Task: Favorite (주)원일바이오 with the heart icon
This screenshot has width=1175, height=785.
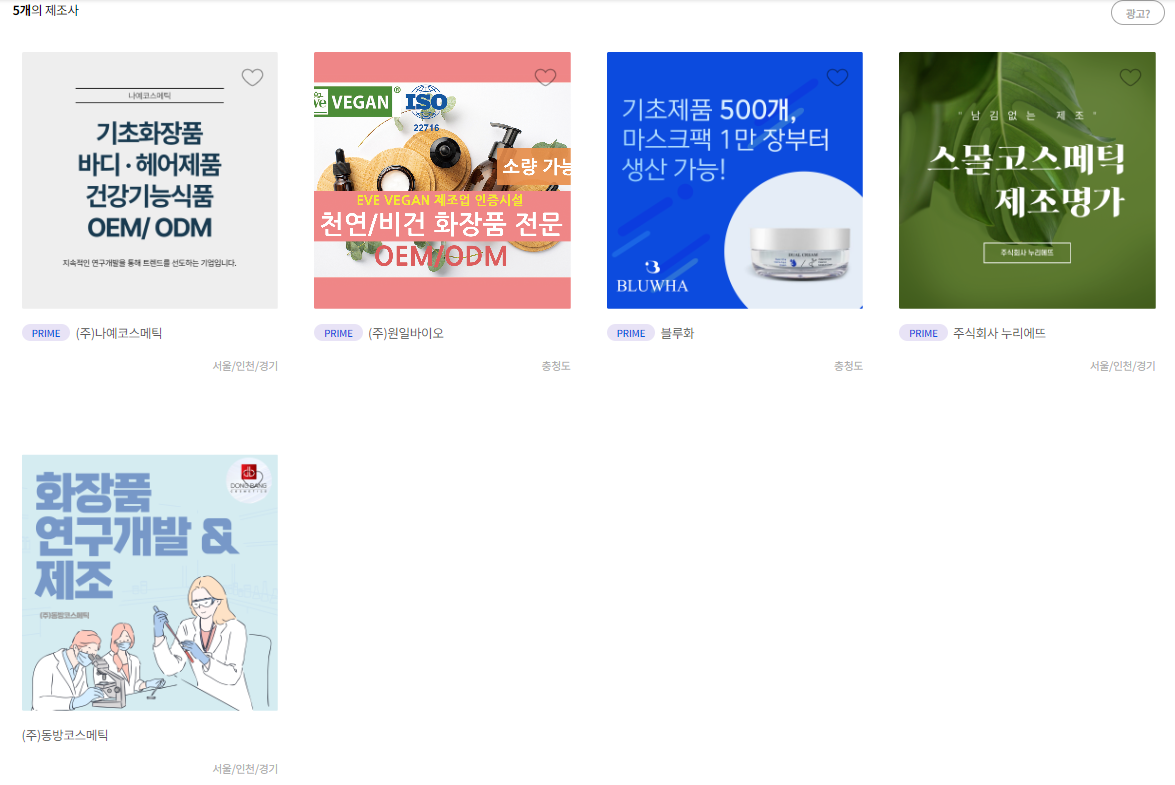Action: click(545, 78)
